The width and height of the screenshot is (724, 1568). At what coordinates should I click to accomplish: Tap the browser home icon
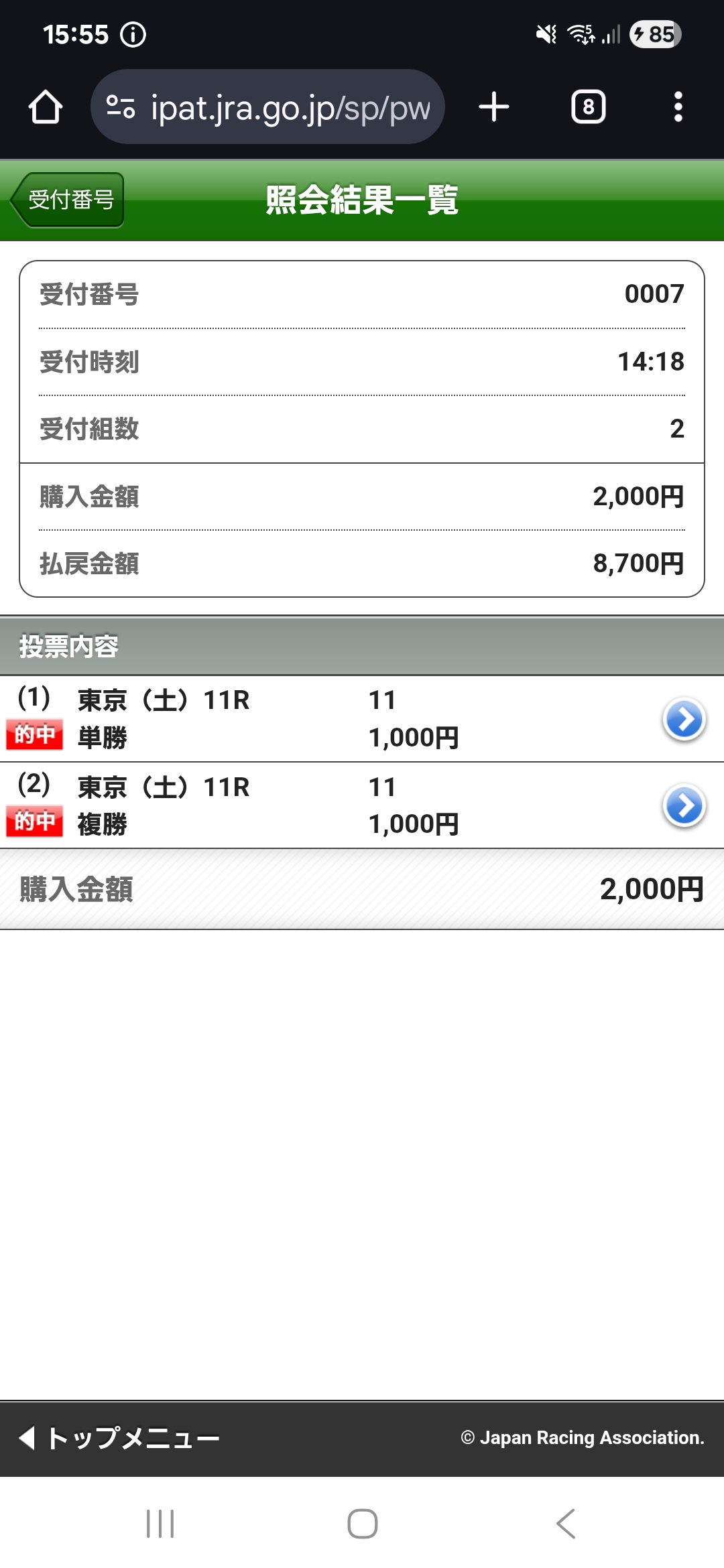(46, 107)
